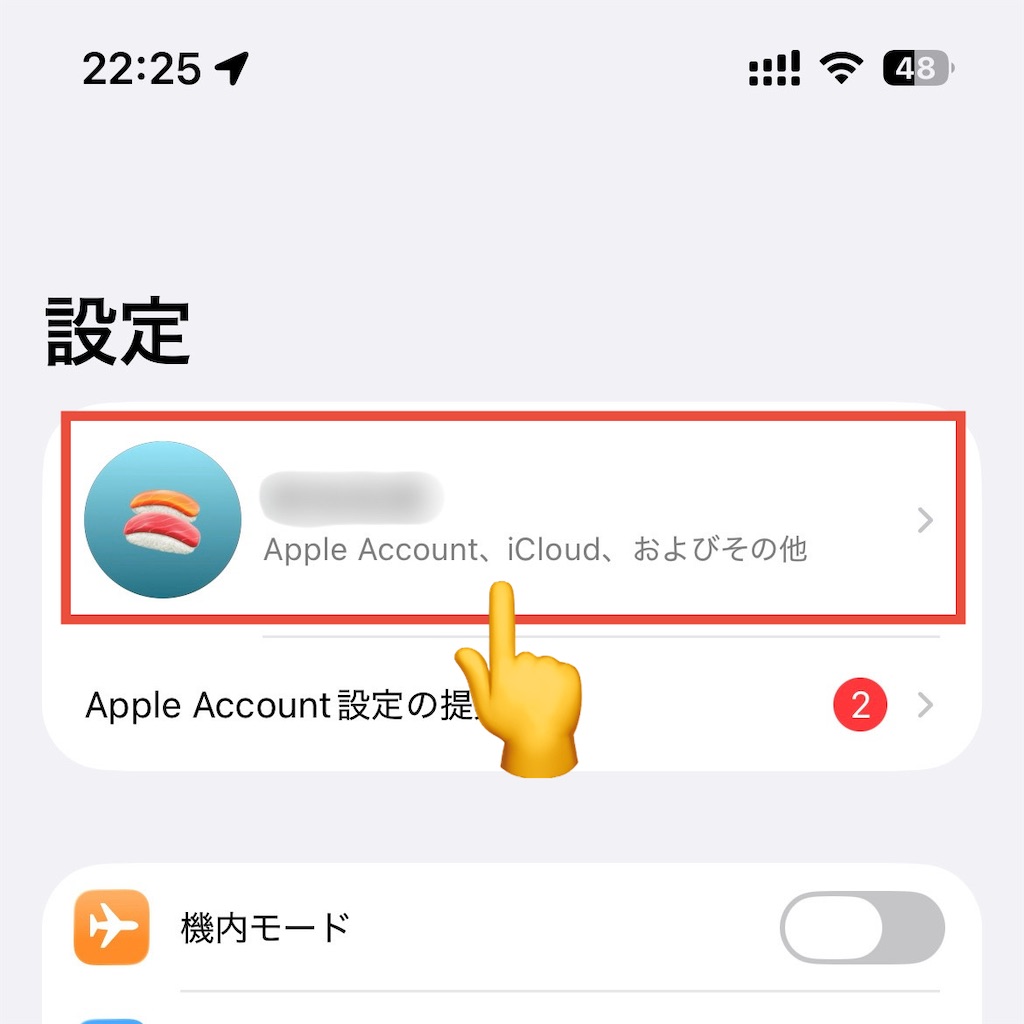This screenshot has width=1024, height=1024.
Task: Open the Apple Account設定の提案 row
Action: click(x=512, y=704)
